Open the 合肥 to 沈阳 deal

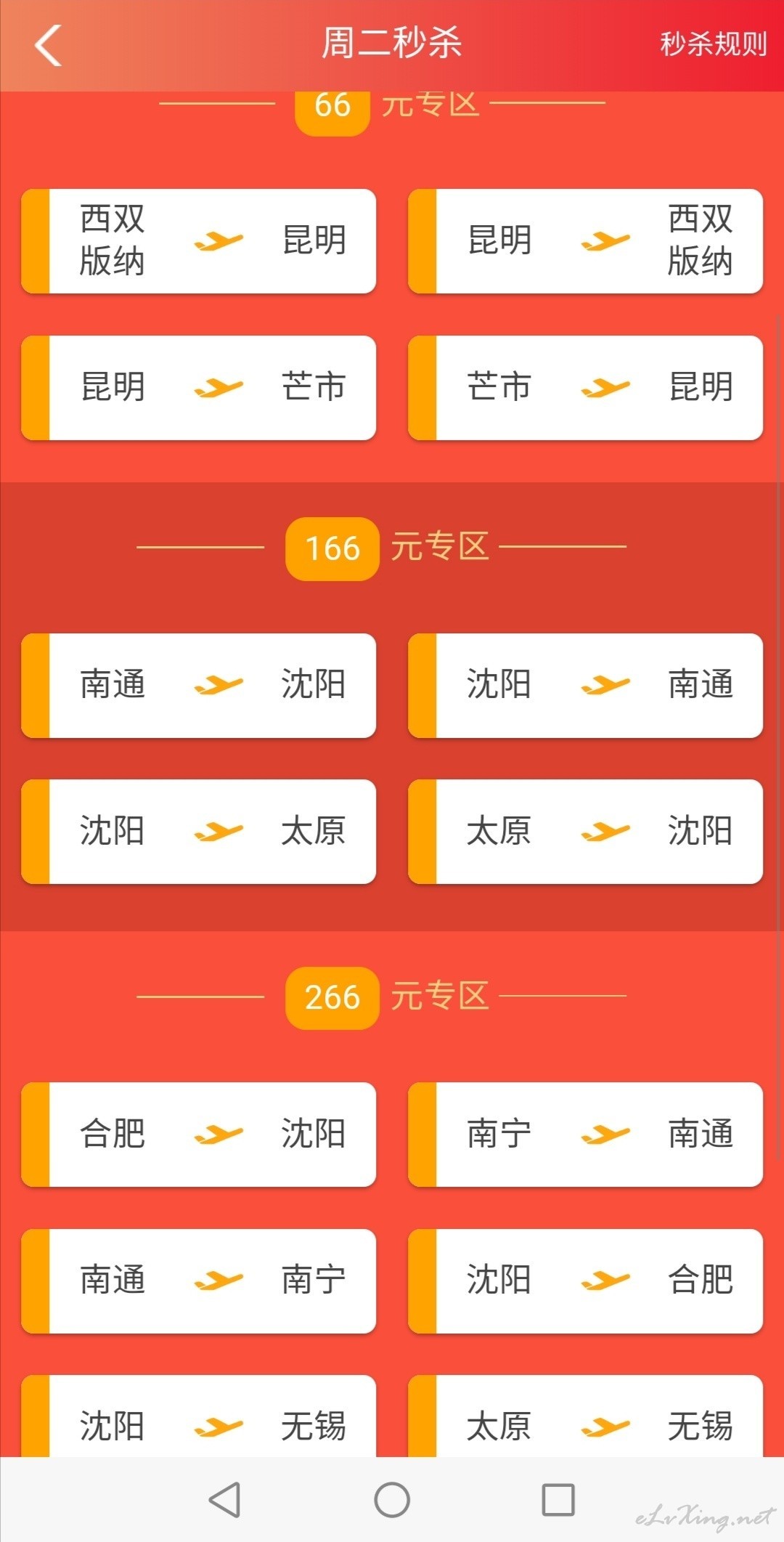(x=198, y=1135)
